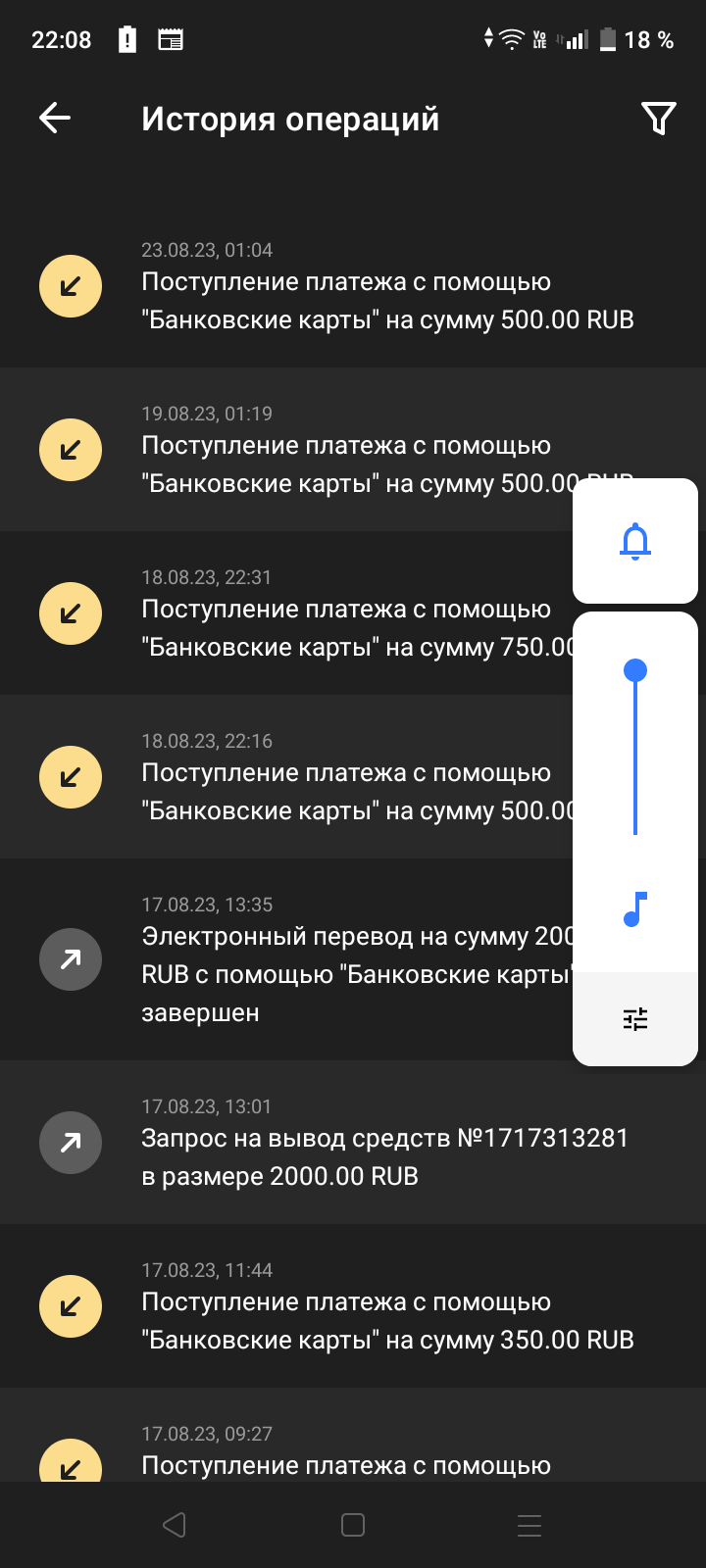Open recent apps from the navigation bar
Screen dimensions: 706x1568
(529, 1525)
